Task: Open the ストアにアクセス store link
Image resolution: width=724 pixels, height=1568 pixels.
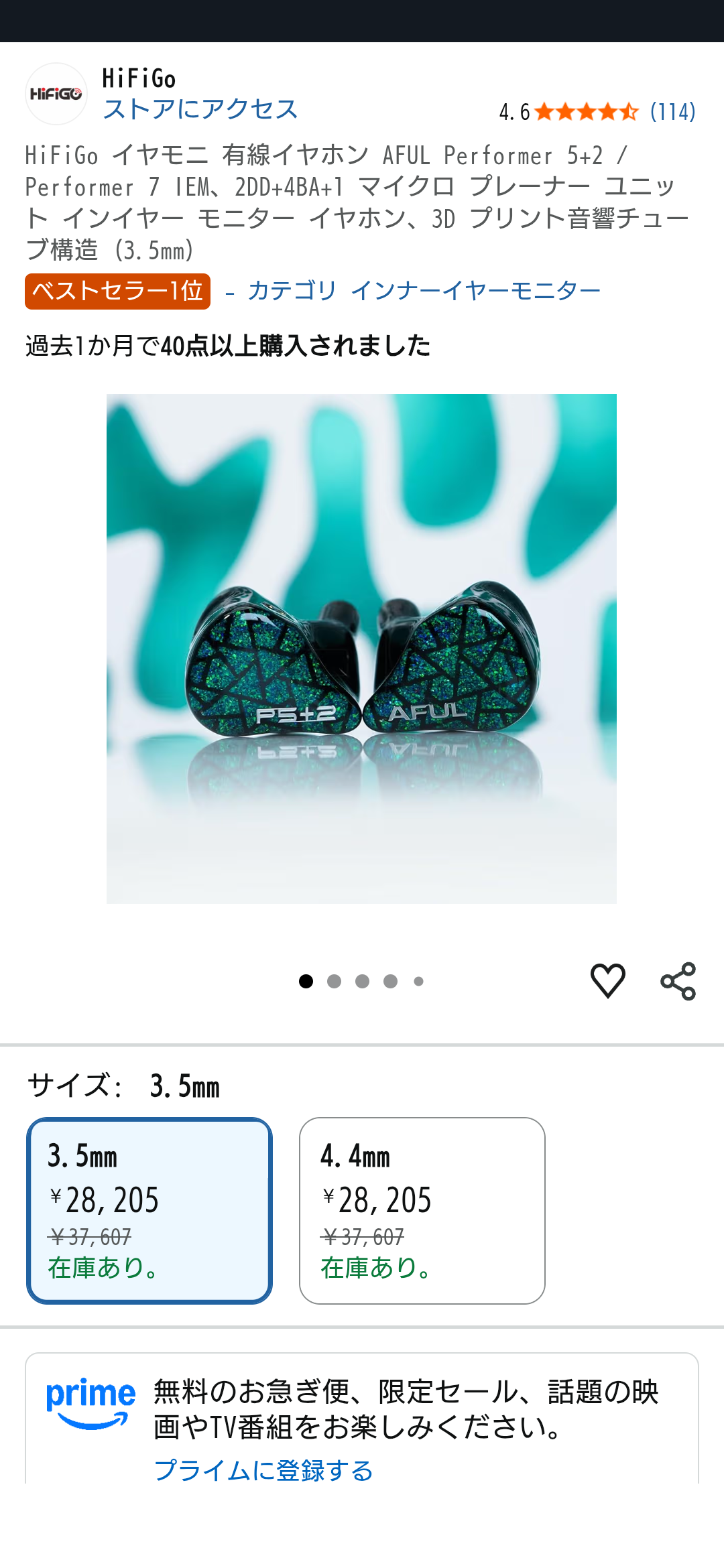Action: 200,109
